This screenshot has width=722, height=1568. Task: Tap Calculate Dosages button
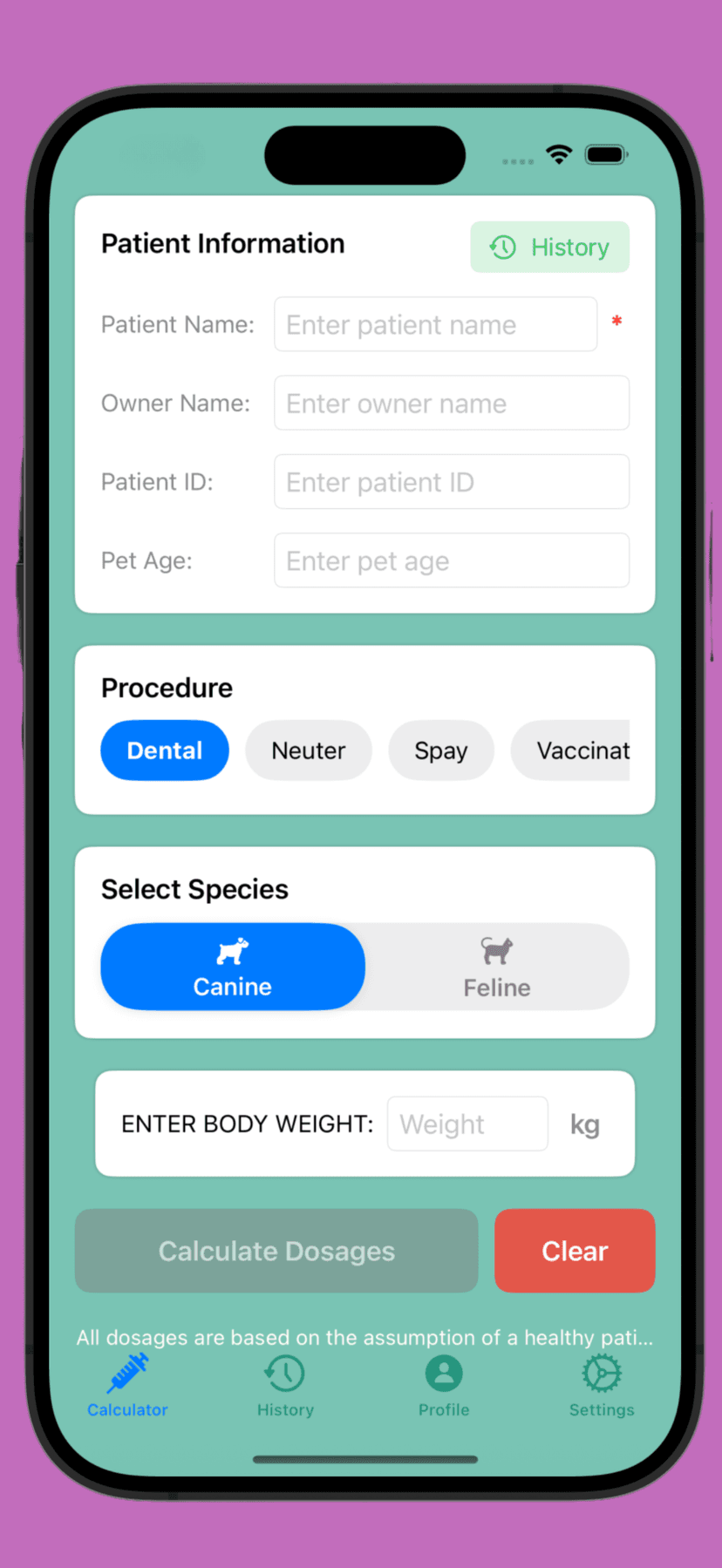(x=276, y=1251)
